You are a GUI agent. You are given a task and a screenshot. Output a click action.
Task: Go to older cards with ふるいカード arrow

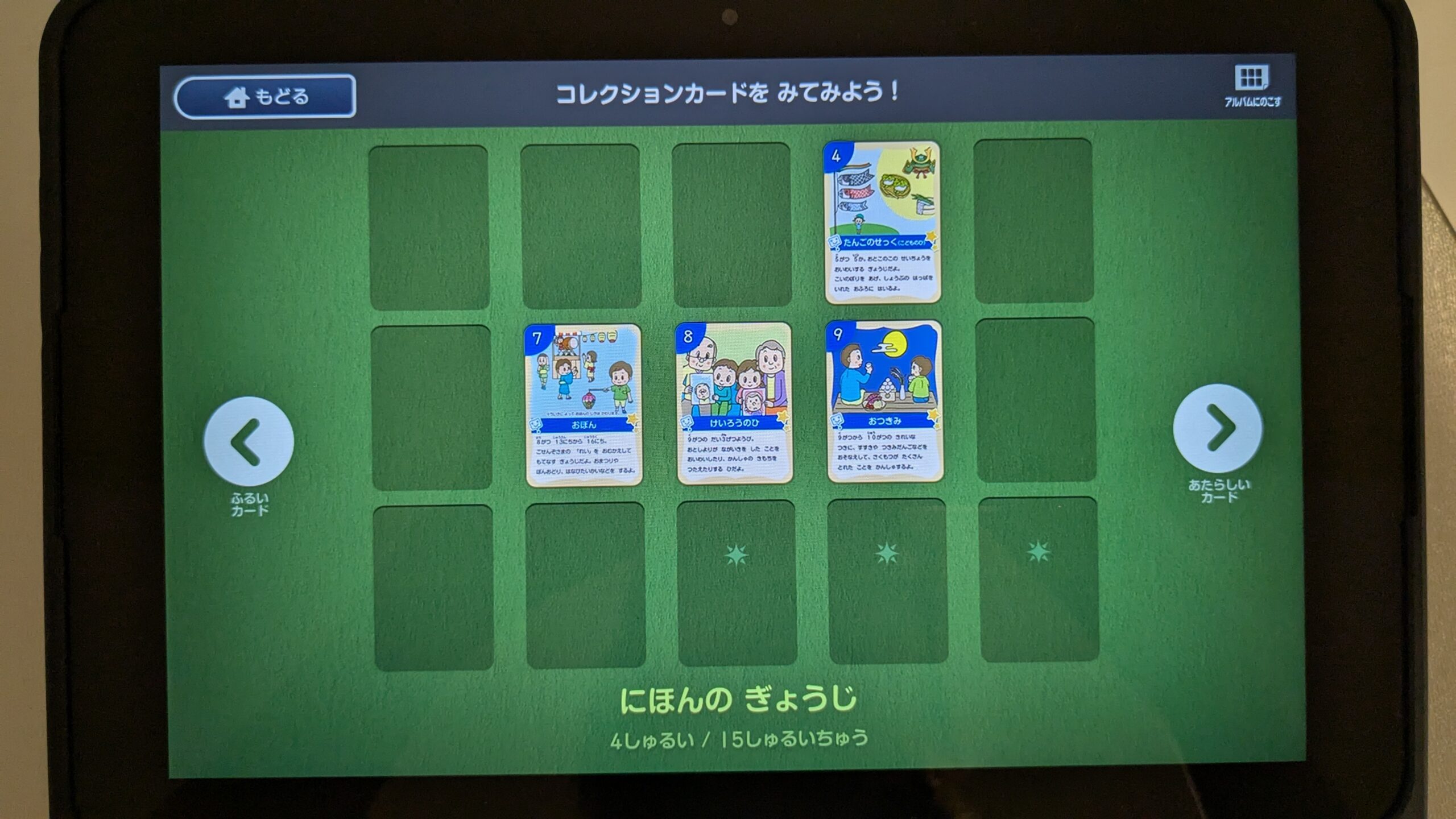(x=249, y=441)
